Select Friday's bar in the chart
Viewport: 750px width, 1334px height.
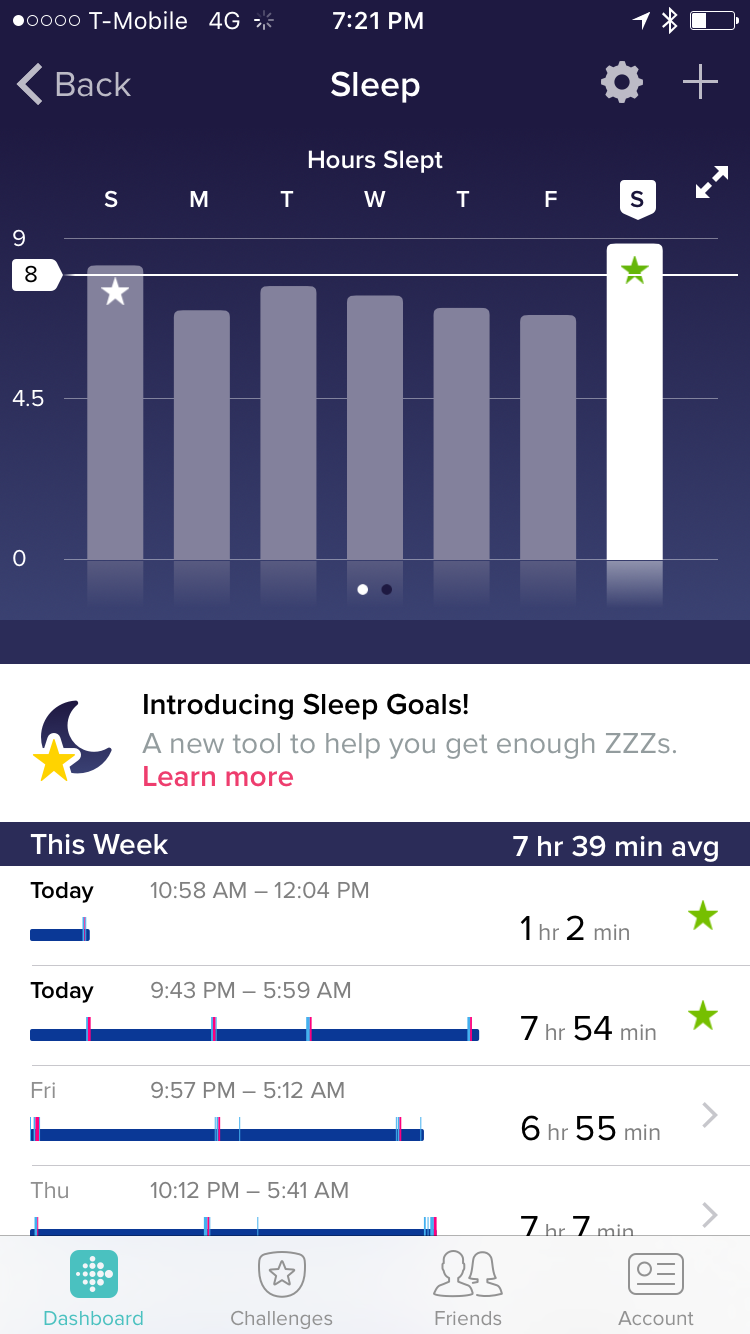548,437
